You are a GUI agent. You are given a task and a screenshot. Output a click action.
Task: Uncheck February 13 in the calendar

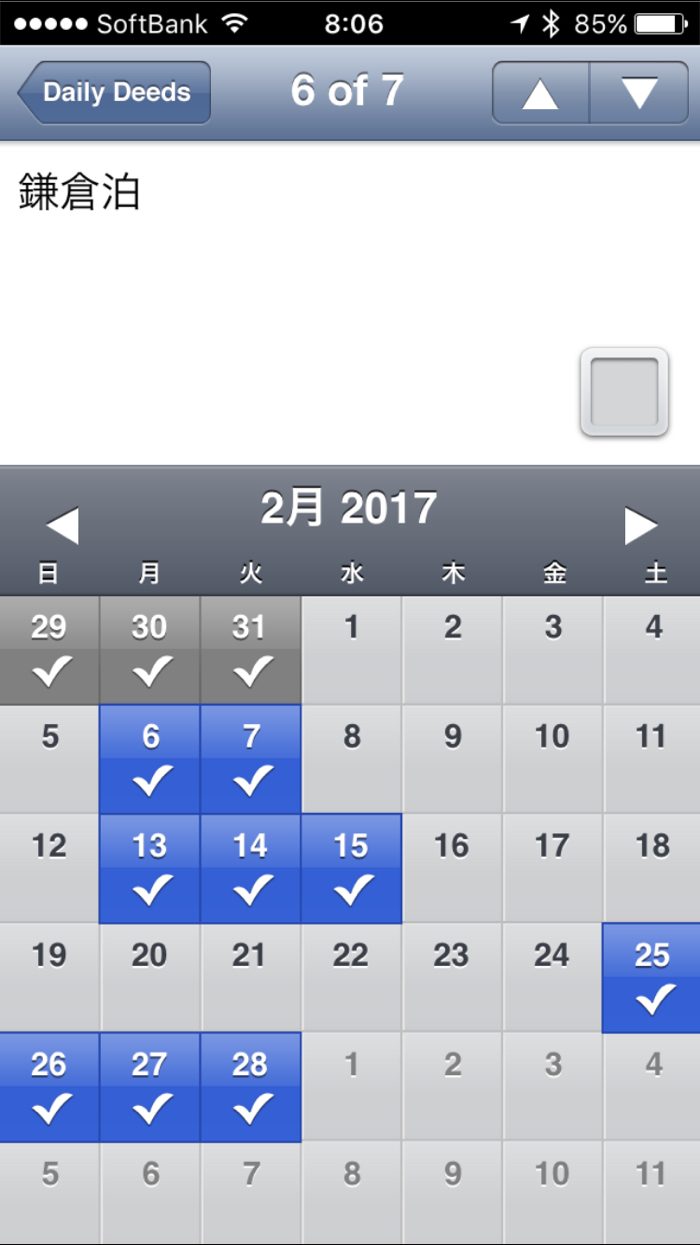click(x=150, y=868)
